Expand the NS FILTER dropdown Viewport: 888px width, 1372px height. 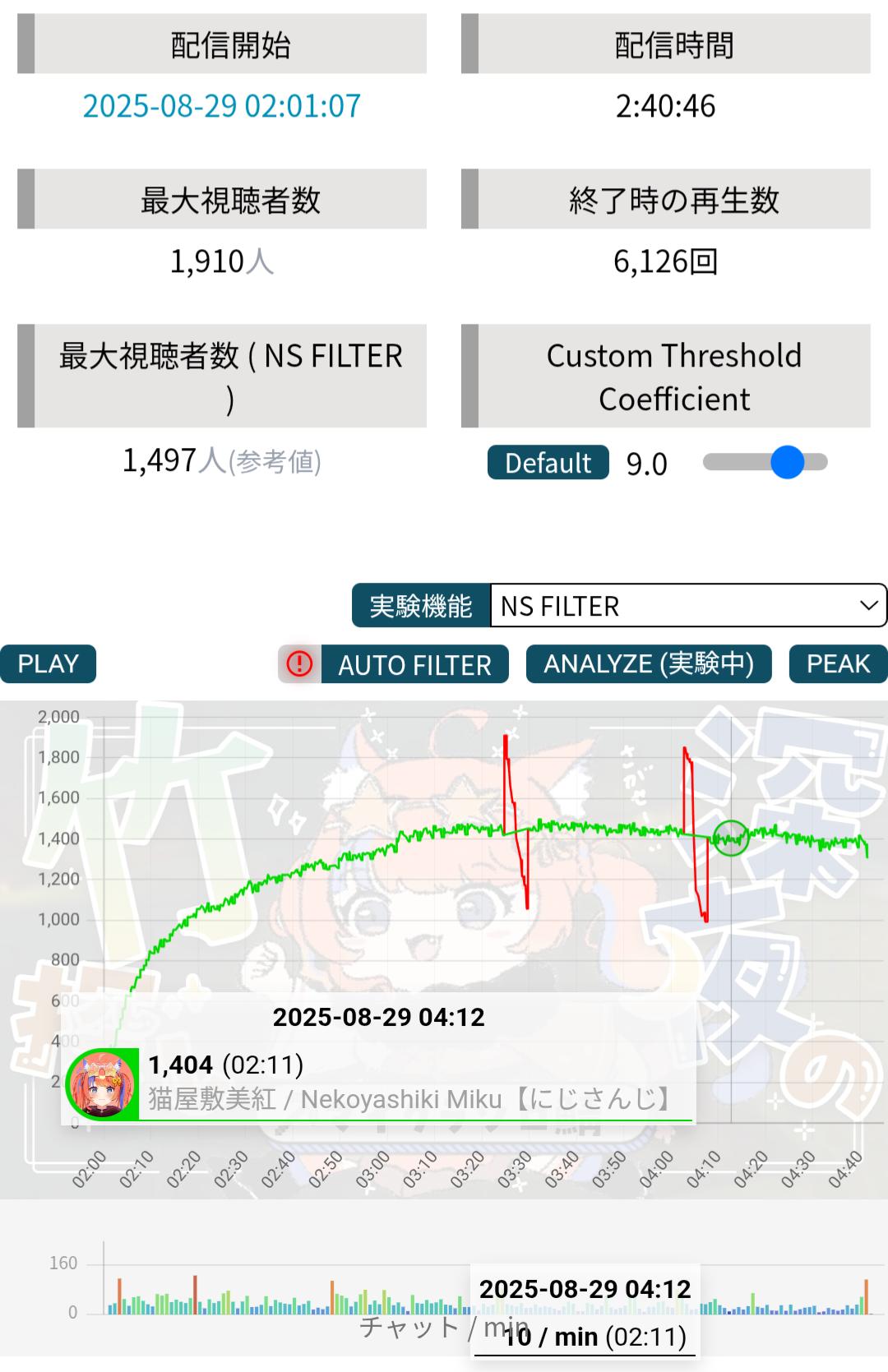click(688, 606)
